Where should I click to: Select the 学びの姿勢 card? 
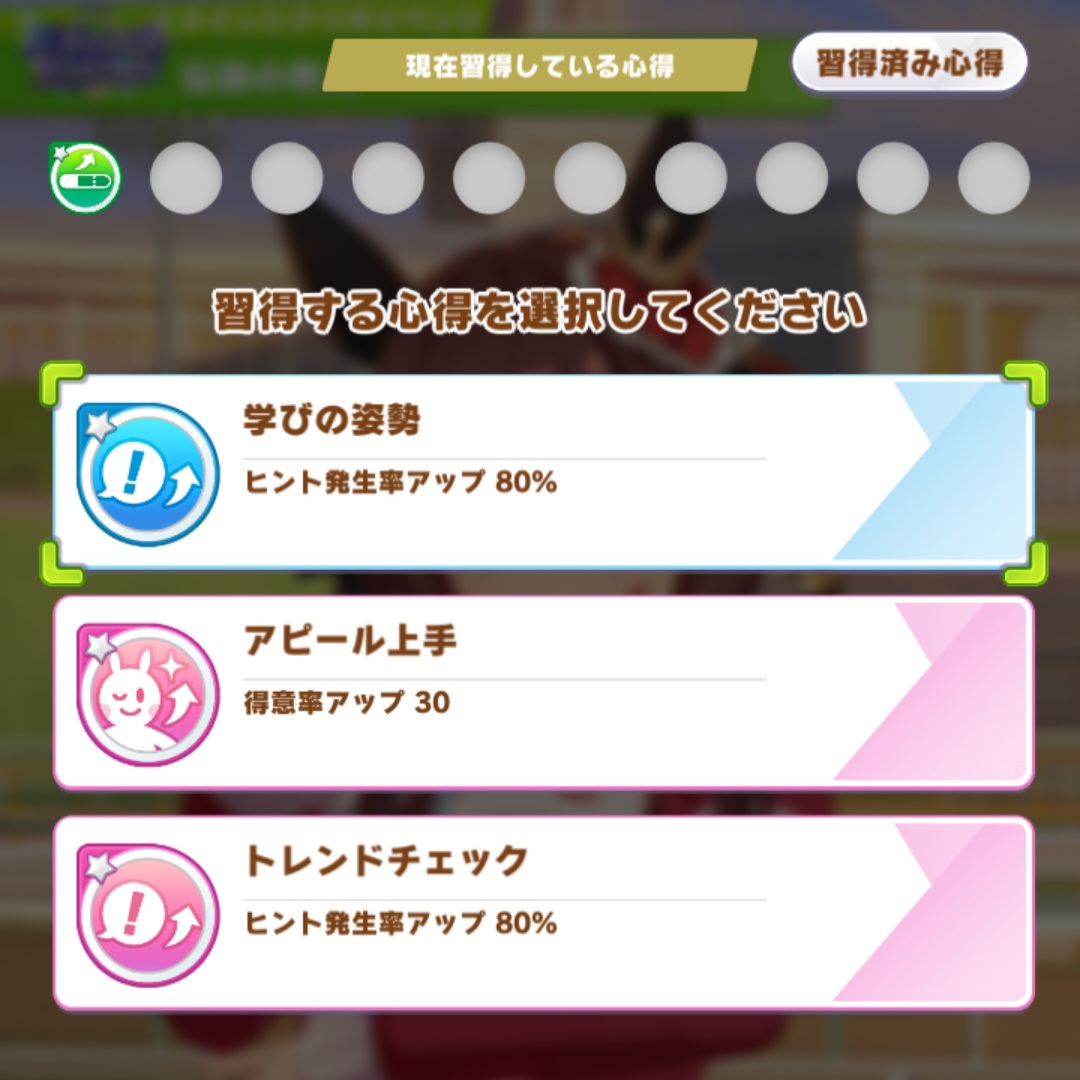pos(543,473)
